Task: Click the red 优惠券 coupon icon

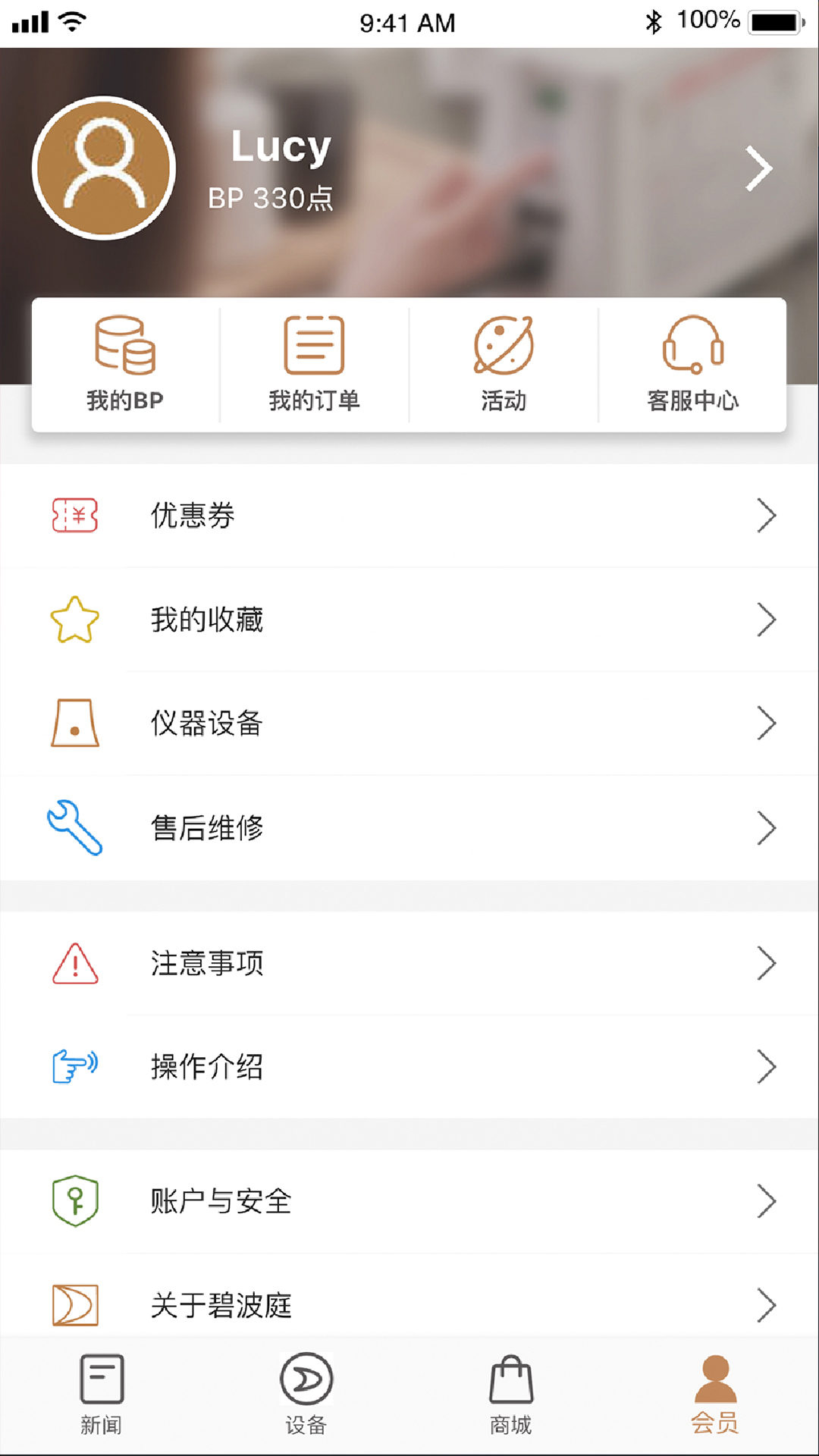Action: pos(74,516)
